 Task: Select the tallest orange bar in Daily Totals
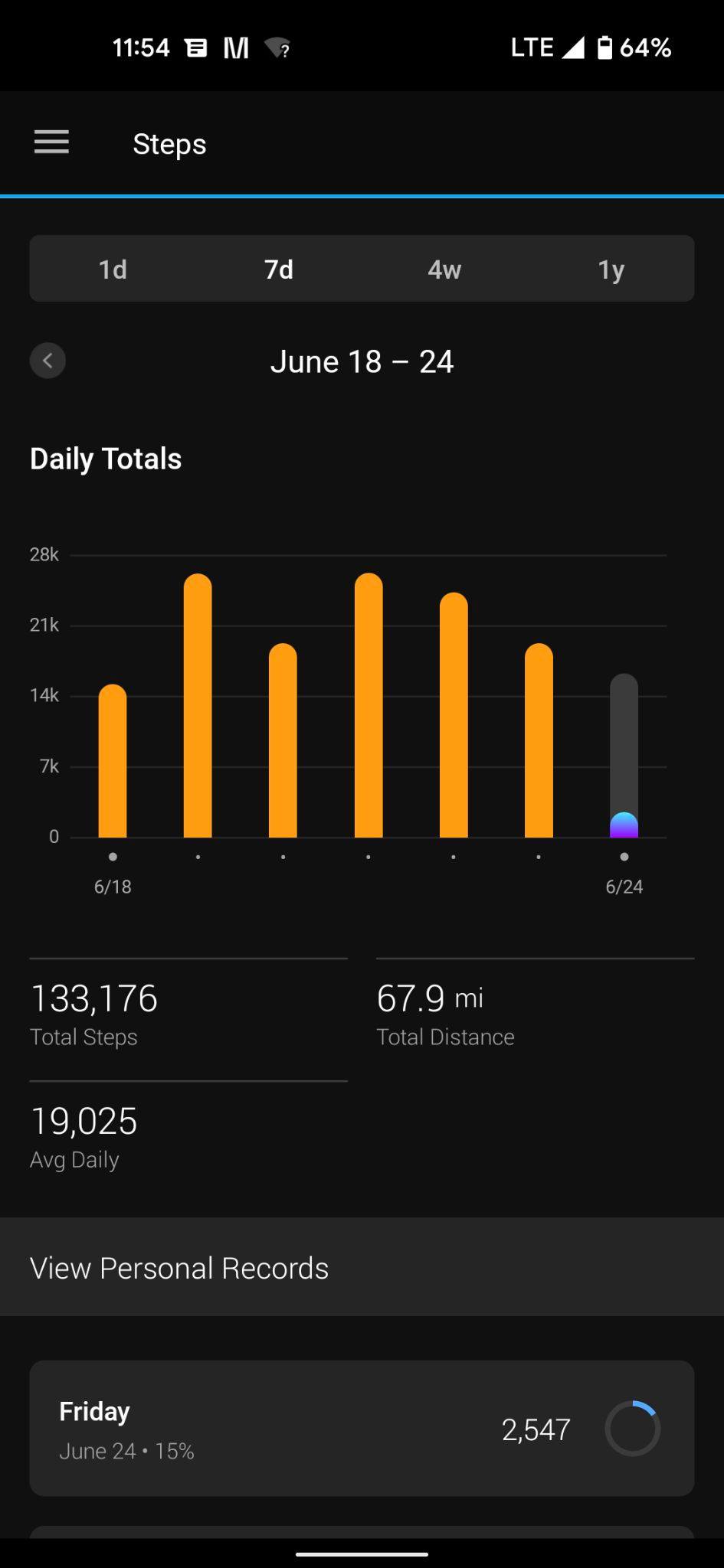[x=369, y=704]
